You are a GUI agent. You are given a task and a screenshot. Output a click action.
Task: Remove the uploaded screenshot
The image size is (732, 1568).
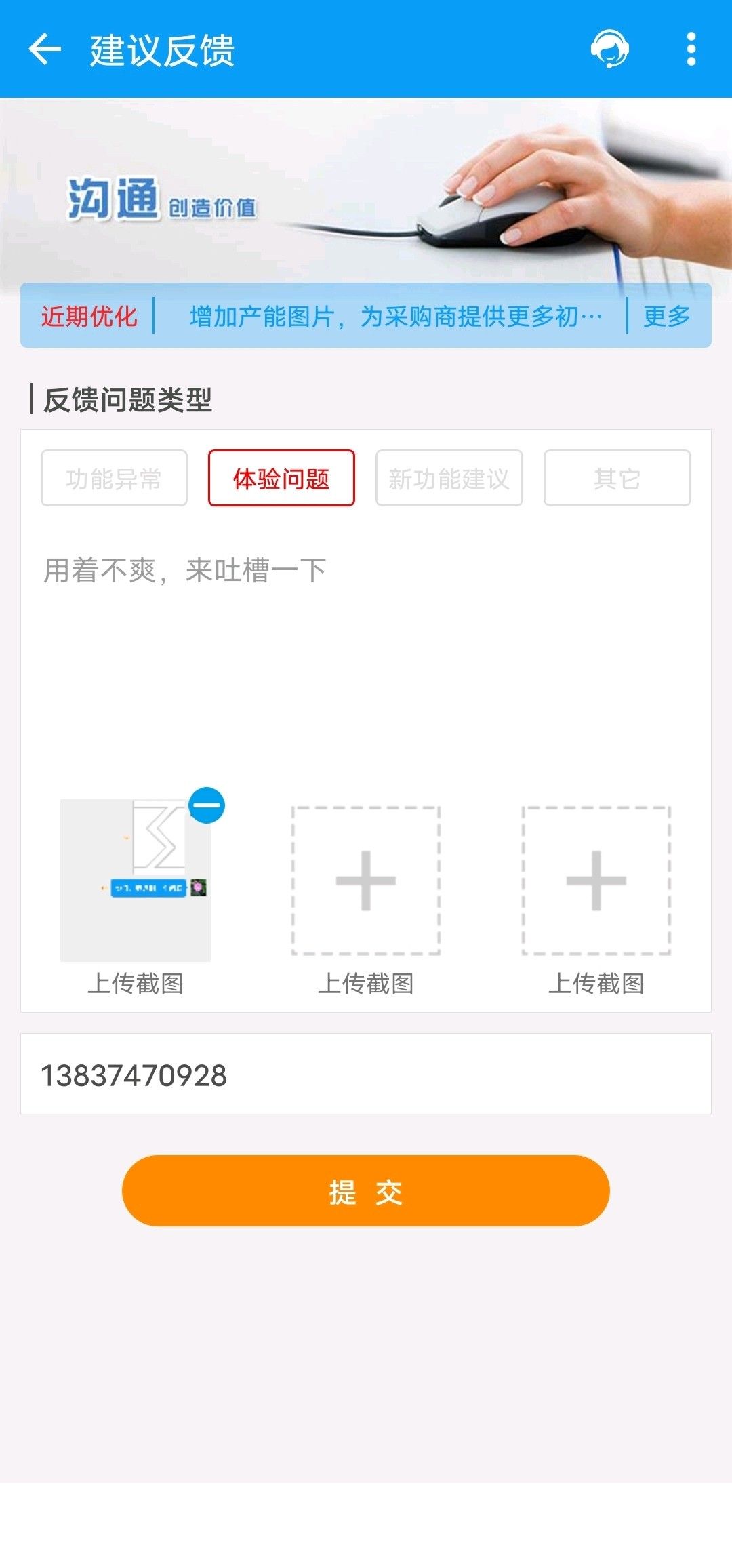click(x=207, y=805)
